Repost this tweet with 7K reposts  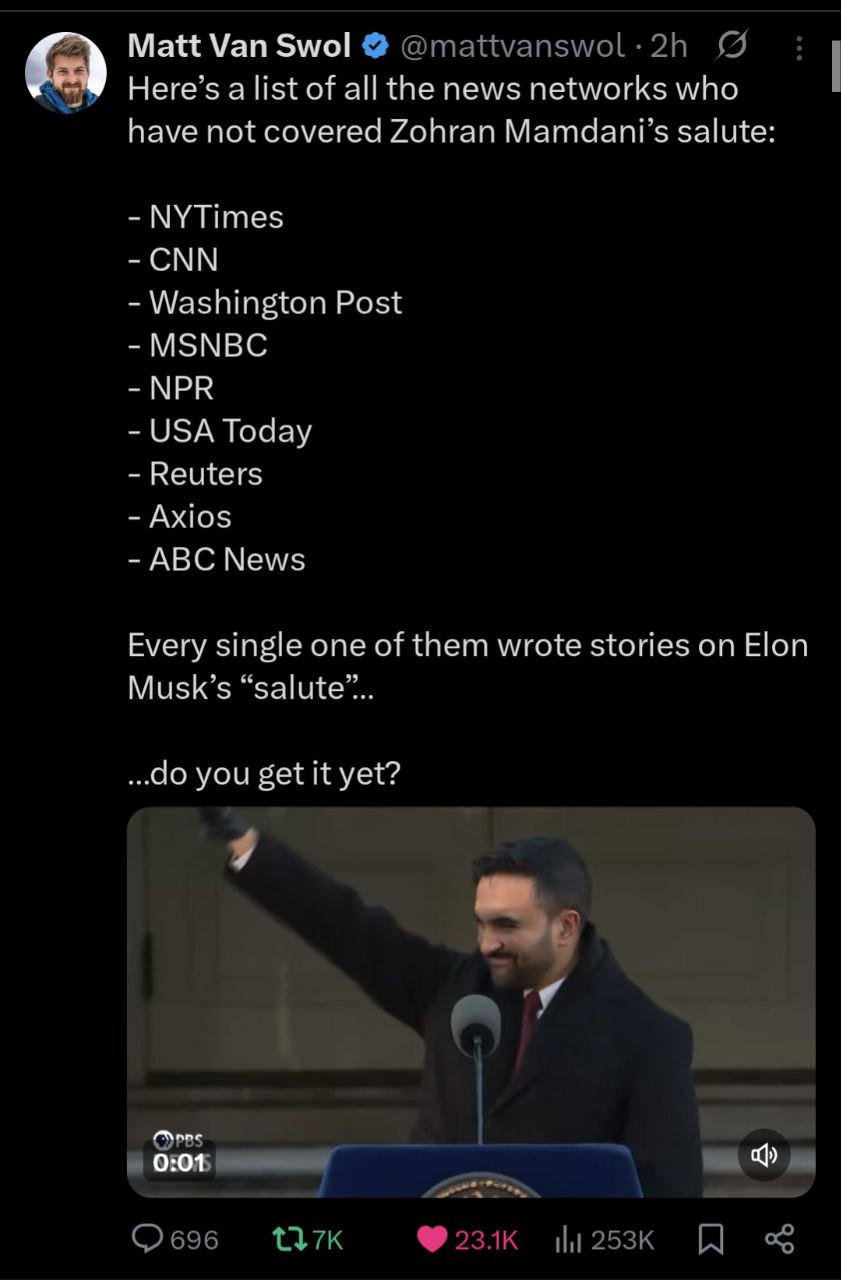(x=289, y=1239)
